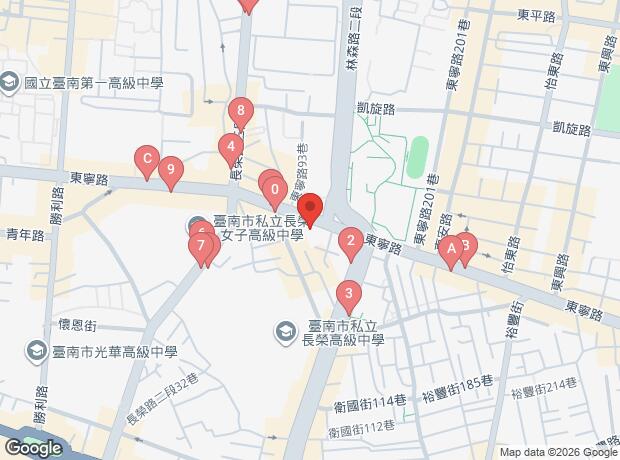Viewport: 620px width, 460px height.
Task: Select map marker number 2
Action: click(350, 240)
